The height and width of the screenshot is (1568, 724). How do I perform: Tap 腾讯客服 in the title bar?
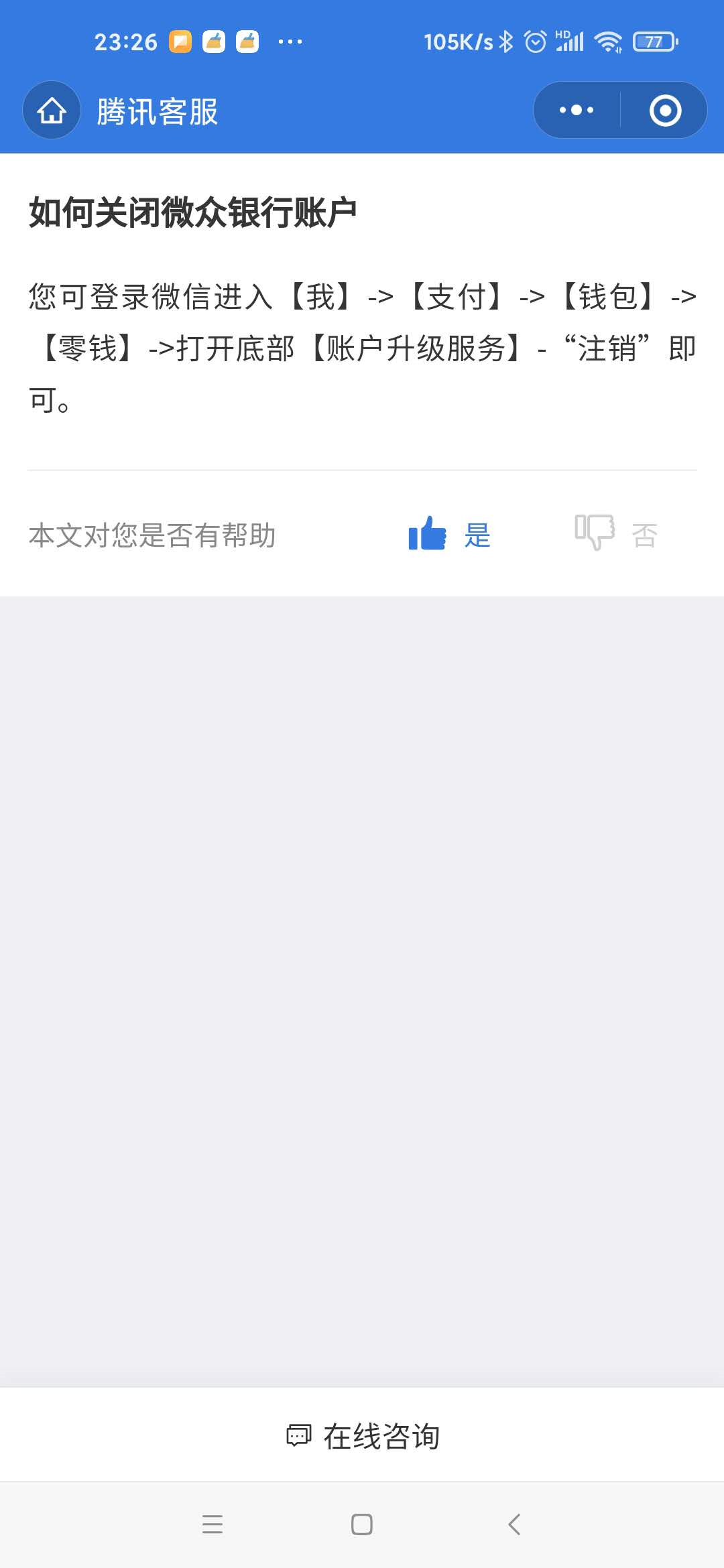pos(158,110)
